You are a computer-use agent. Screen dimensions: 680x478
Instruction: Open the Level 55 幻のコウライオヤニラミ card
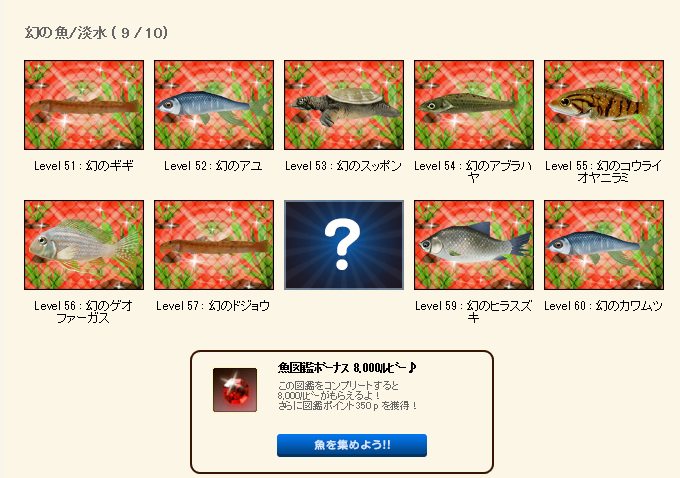(x=603, y=105)
